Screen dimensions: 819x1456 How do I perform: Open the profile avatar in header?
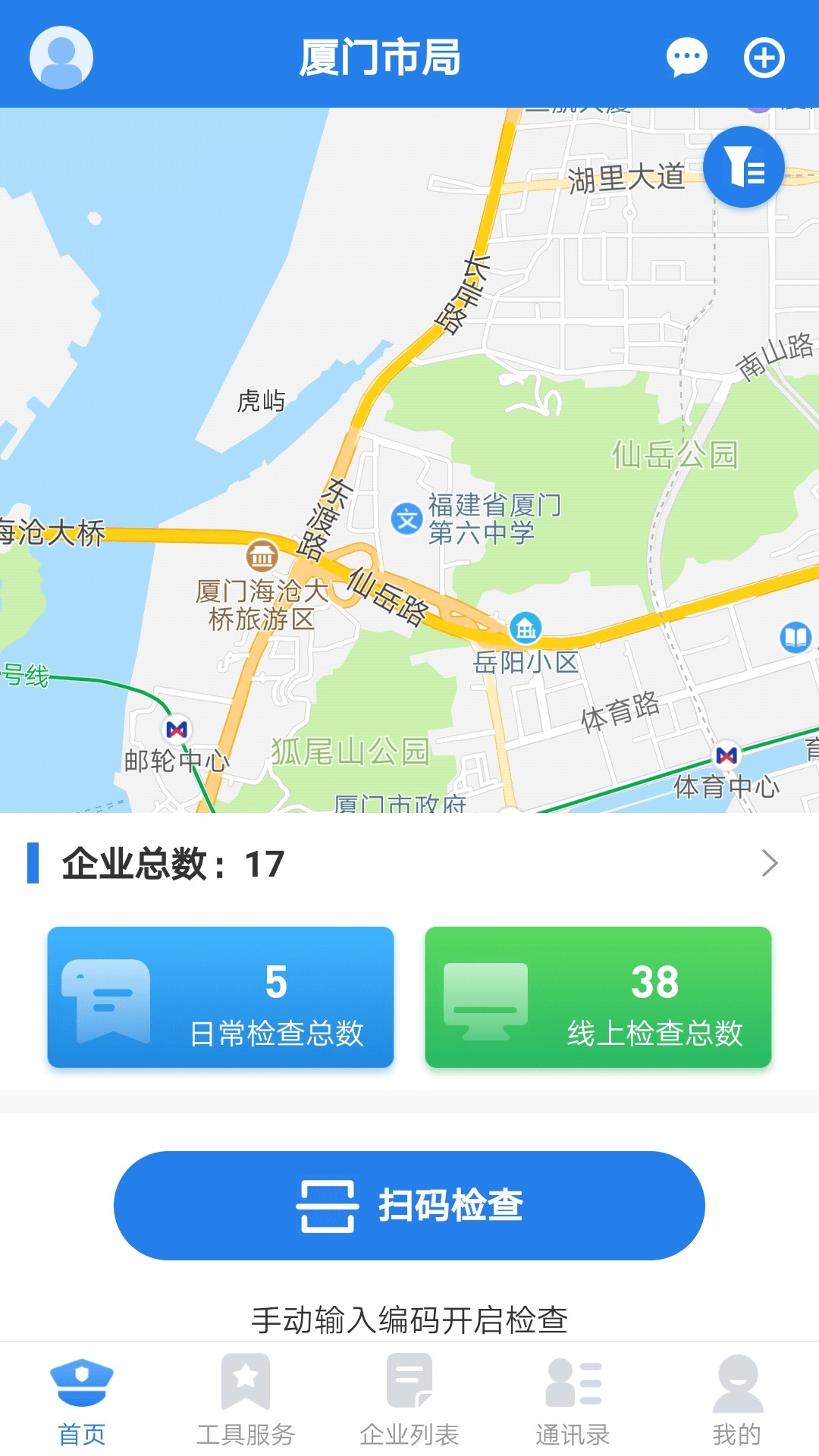pyautogui.click(x=61, y=58)
